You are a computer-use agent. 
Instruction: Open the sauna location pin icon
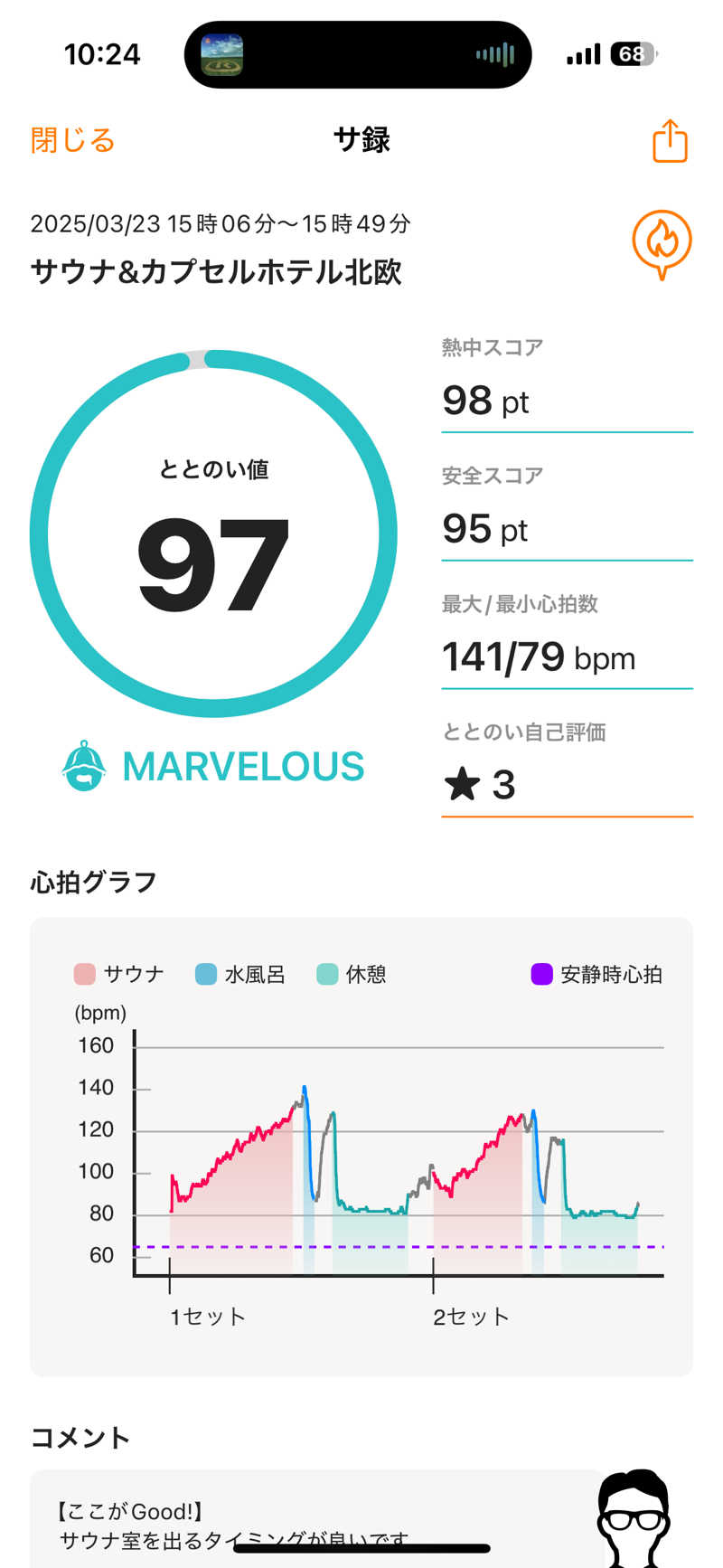pyautogui.click(x=662, y=243)
